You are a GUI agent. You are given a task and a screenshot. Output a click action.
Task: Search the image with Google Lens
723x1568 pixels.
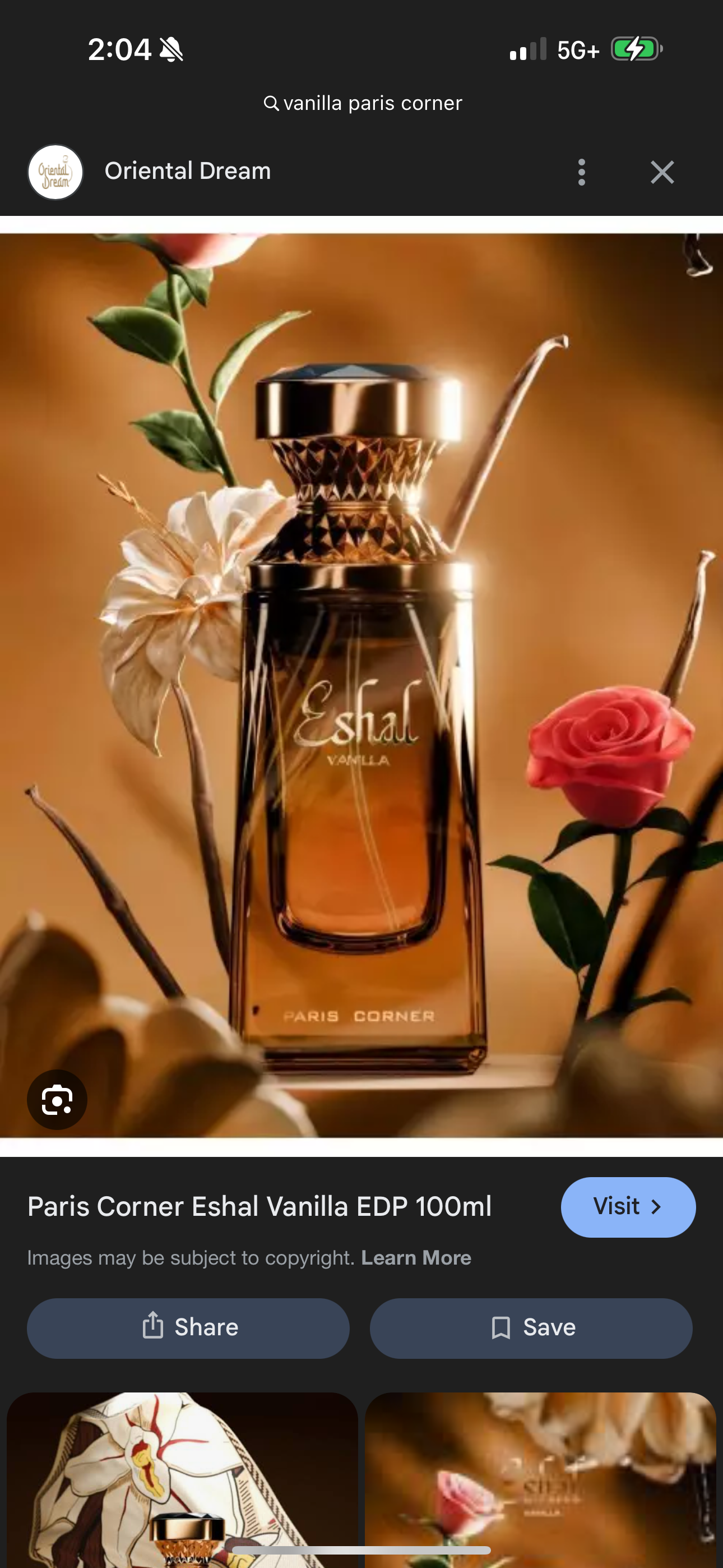click(57, 1099)
